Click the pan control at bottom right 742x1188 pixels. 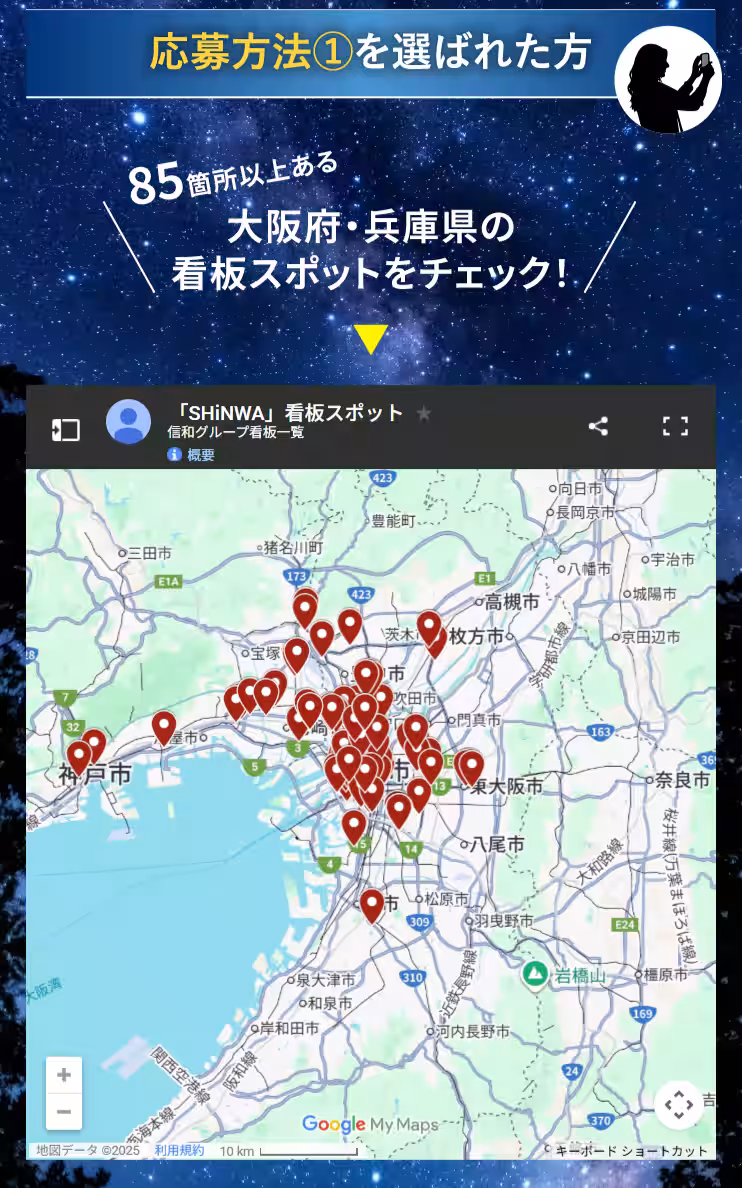[681, 1104]
